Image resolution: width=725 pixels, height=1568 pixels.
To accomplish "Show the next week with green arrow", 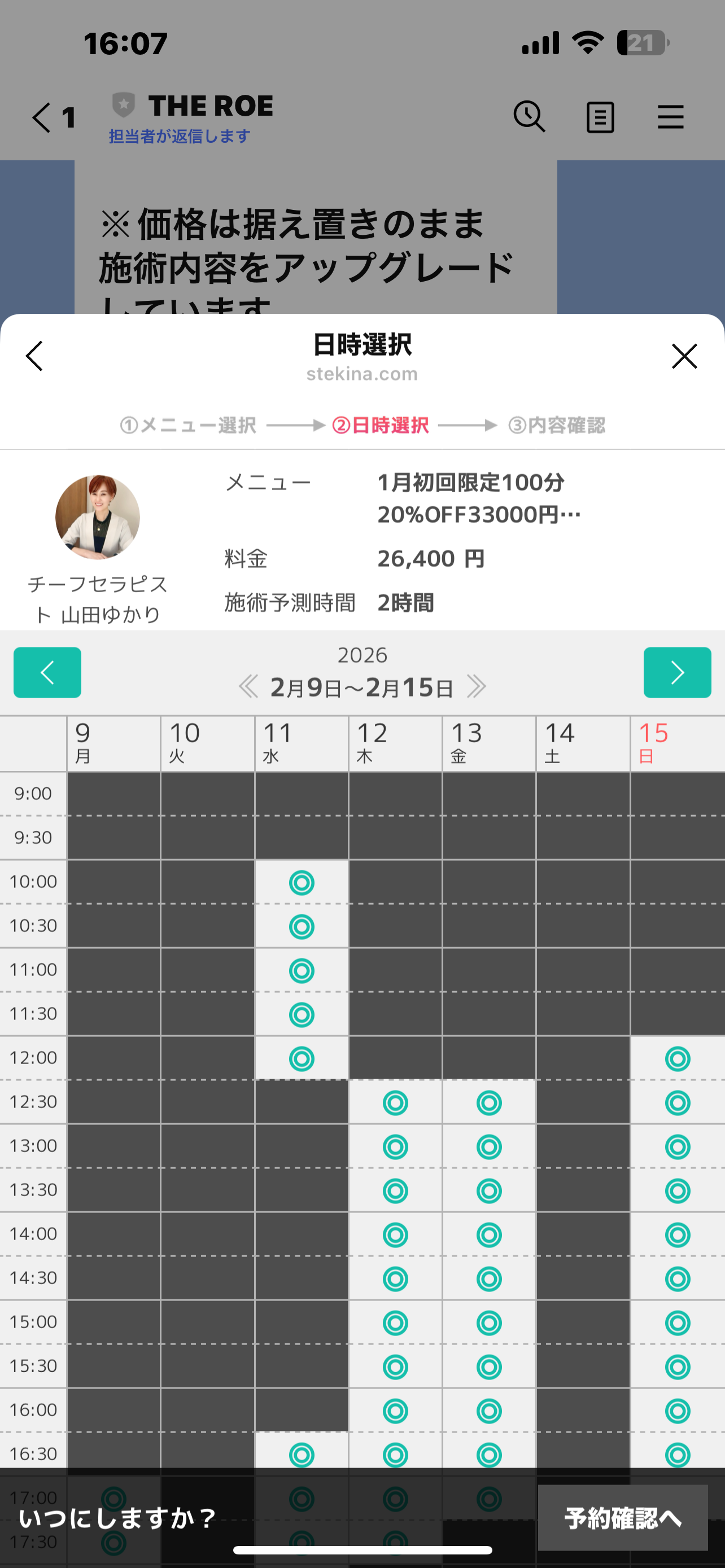I will coord(676,673).
